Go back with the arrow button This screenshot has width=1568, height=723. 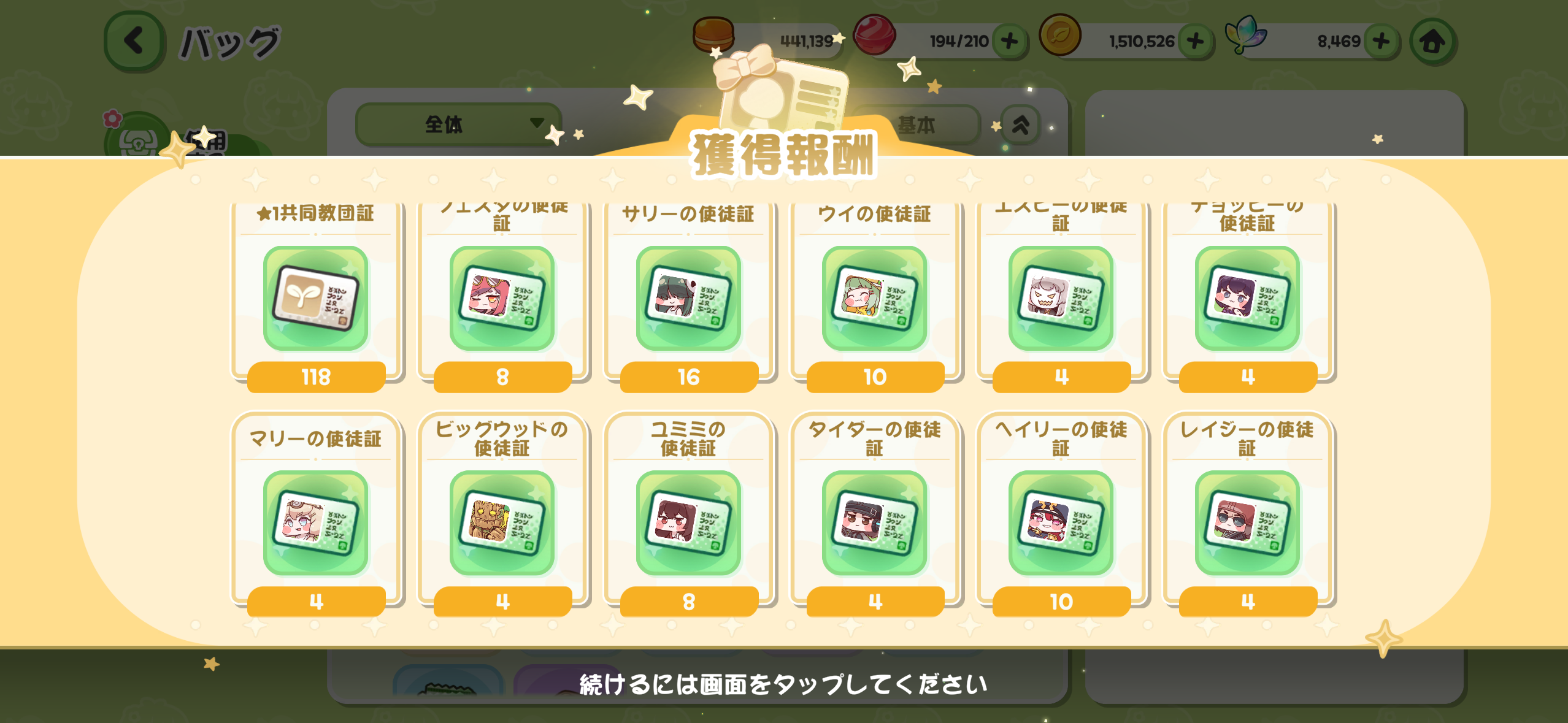click(134, 42)
